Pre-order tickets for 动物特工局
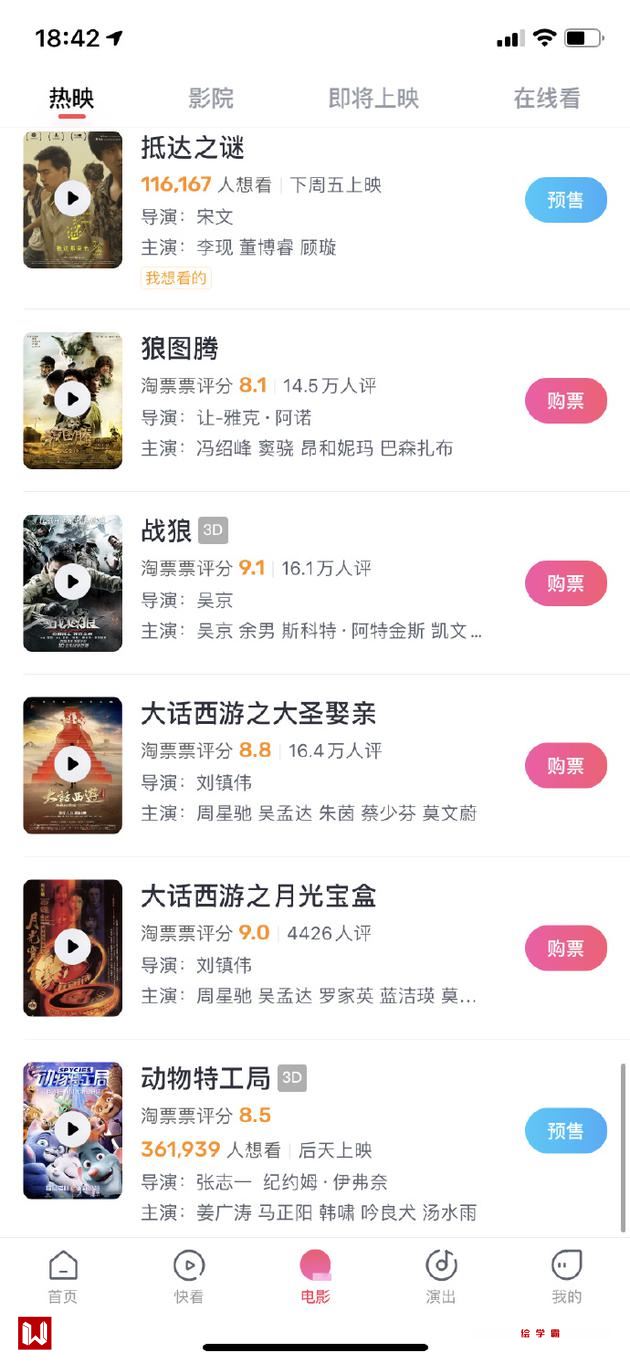The height and width of the screenshot is (1363, 630). (x=566, y=1131)
